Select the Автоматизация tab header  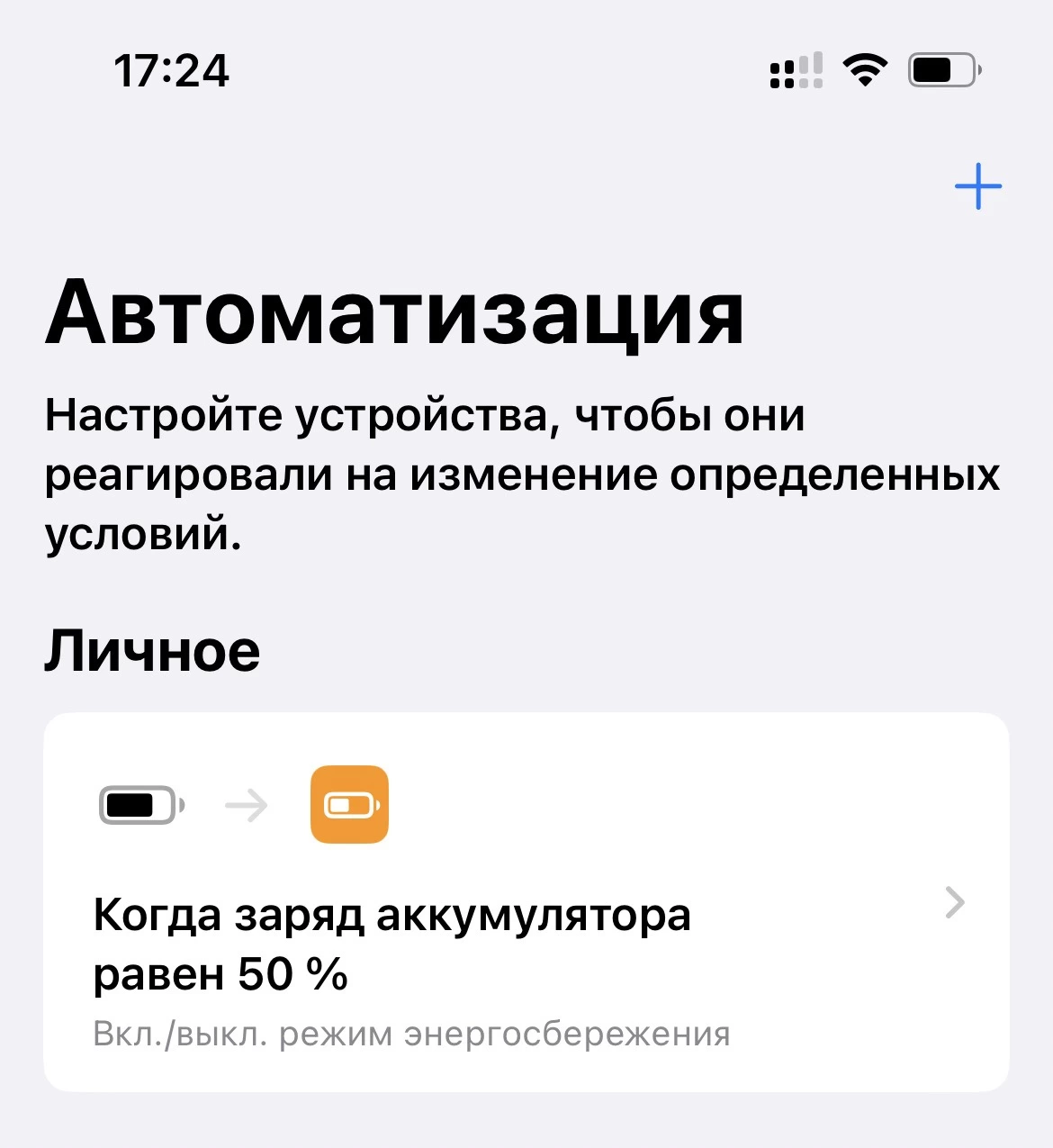coord(396,314)
